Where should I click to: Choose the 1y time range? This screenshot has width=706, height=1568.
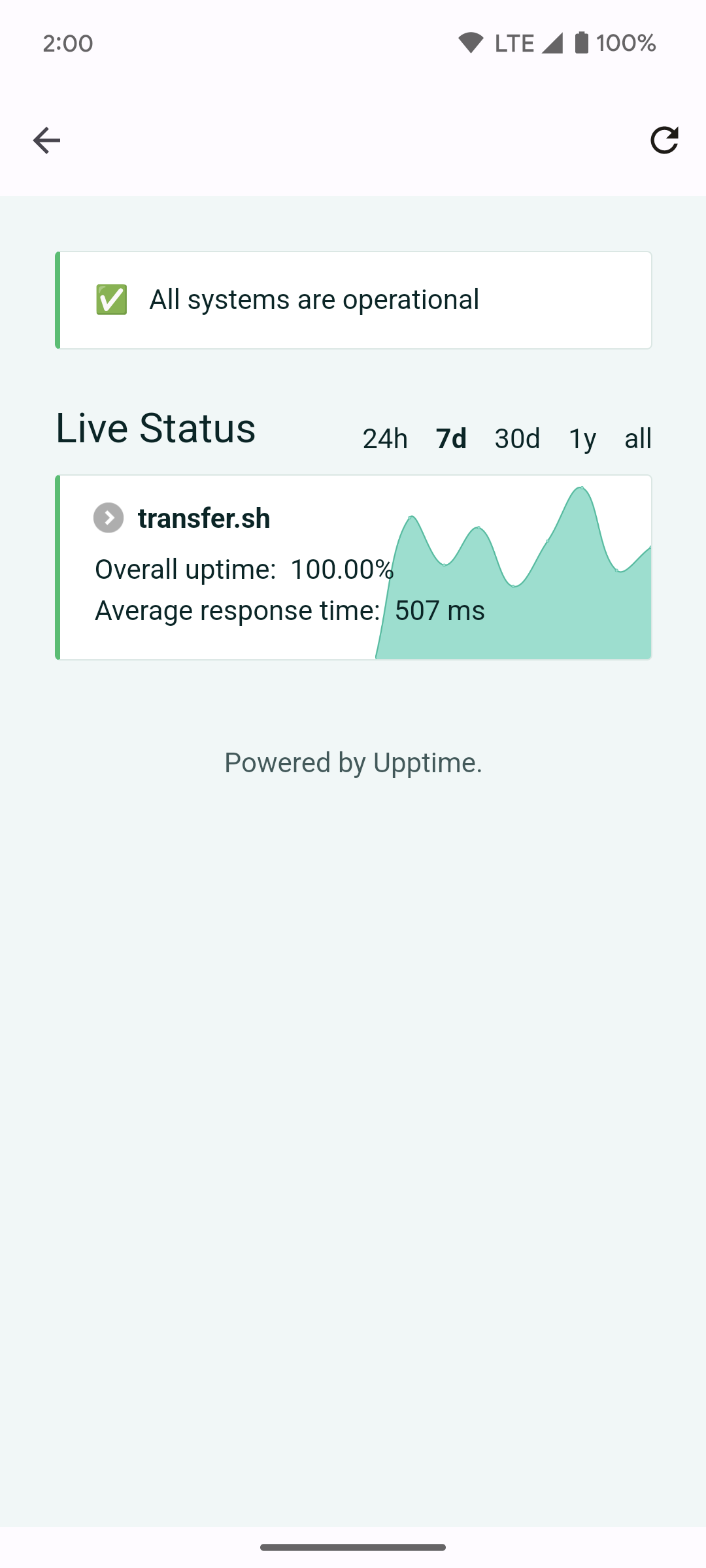click(582, 438)
